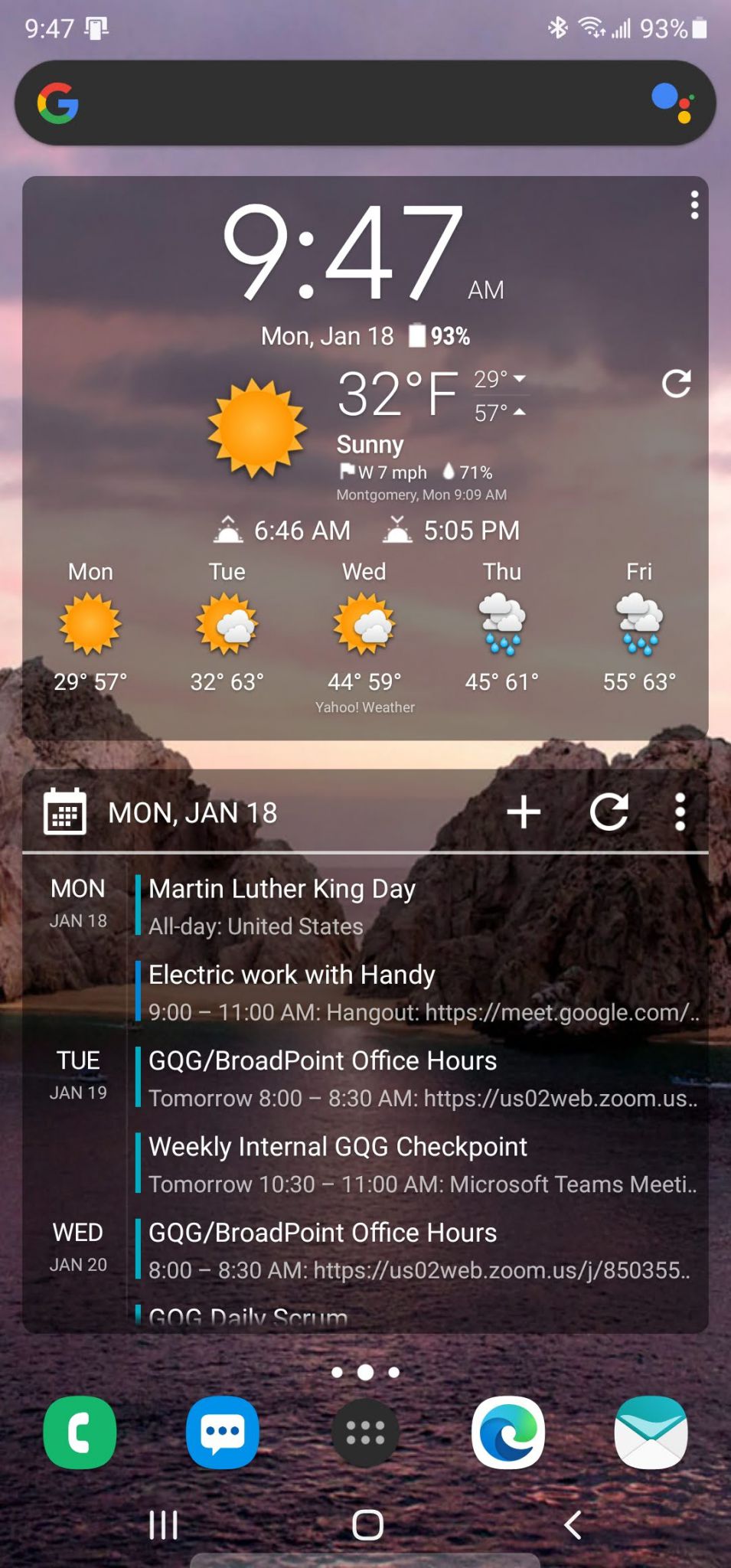Open the Messages app
The image size is (731, 1568).
pos(222,1433)
